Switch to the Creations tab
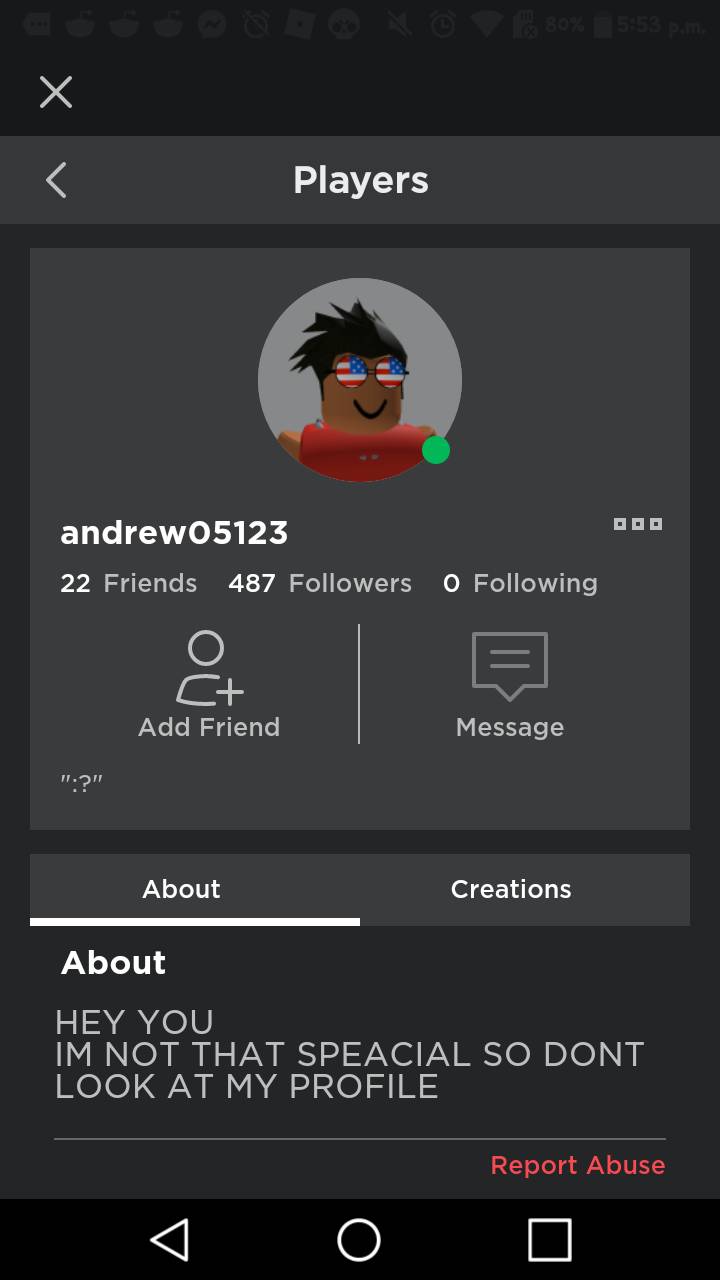This screenshot has width=720, height=1280. (511, 889)
